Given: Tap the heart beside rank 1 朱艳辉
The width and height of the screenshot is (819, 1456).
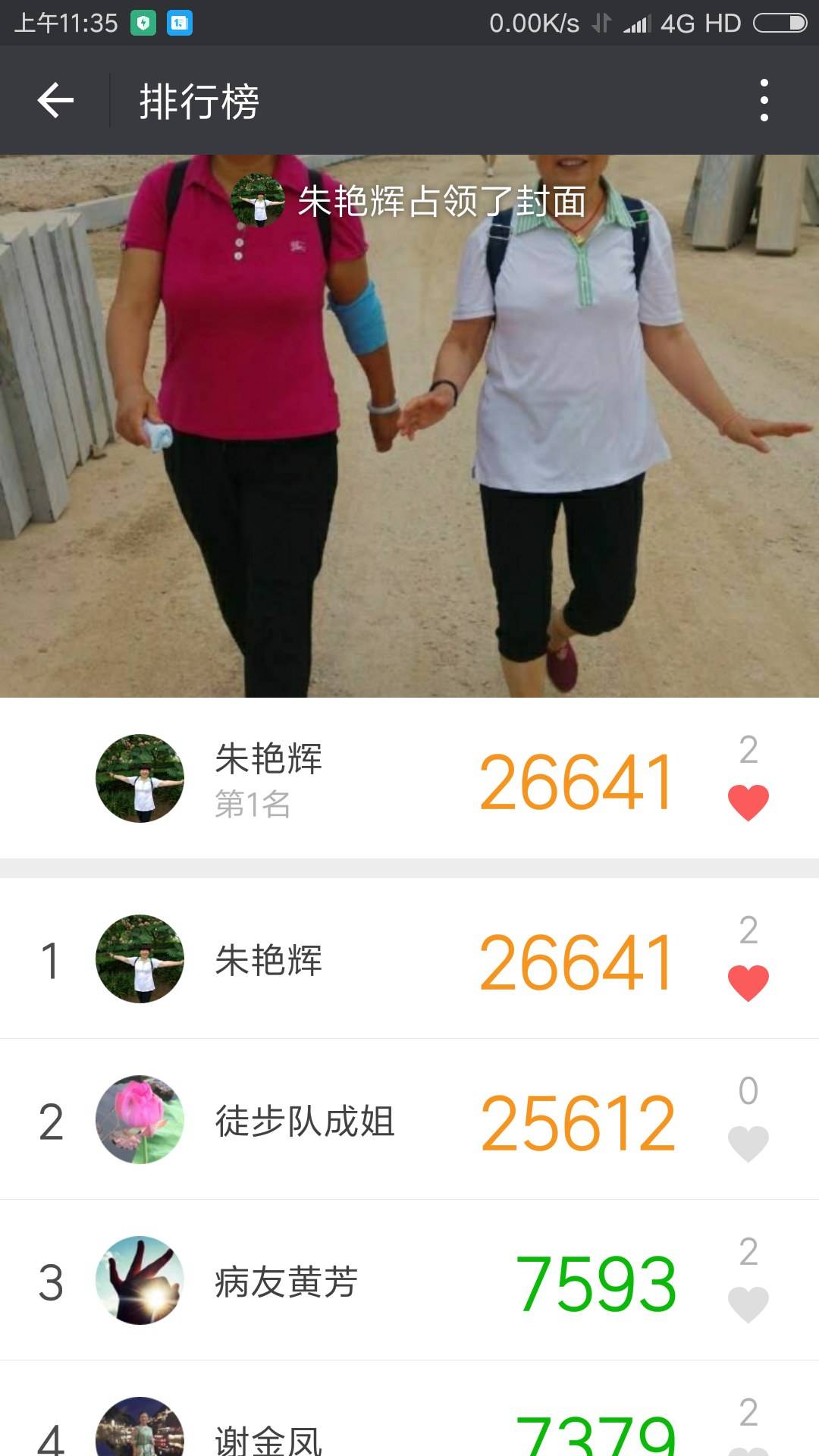Looking at the screenshot, I should click(x=748, y=983).
